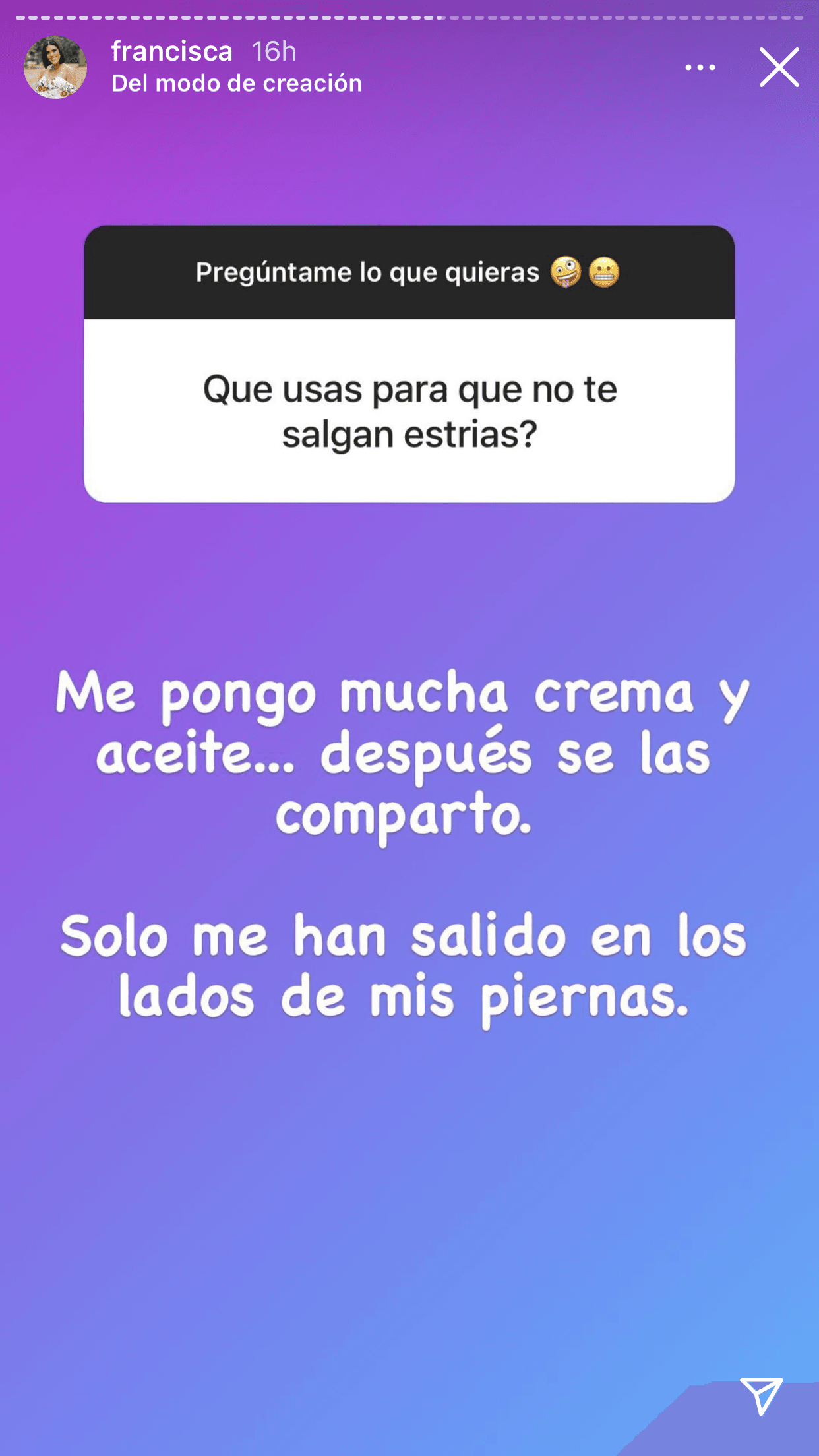Click the 16h timestamp
Image resolution: width=819 pixels, height=1456 pixels.
[x=274, y=51]
